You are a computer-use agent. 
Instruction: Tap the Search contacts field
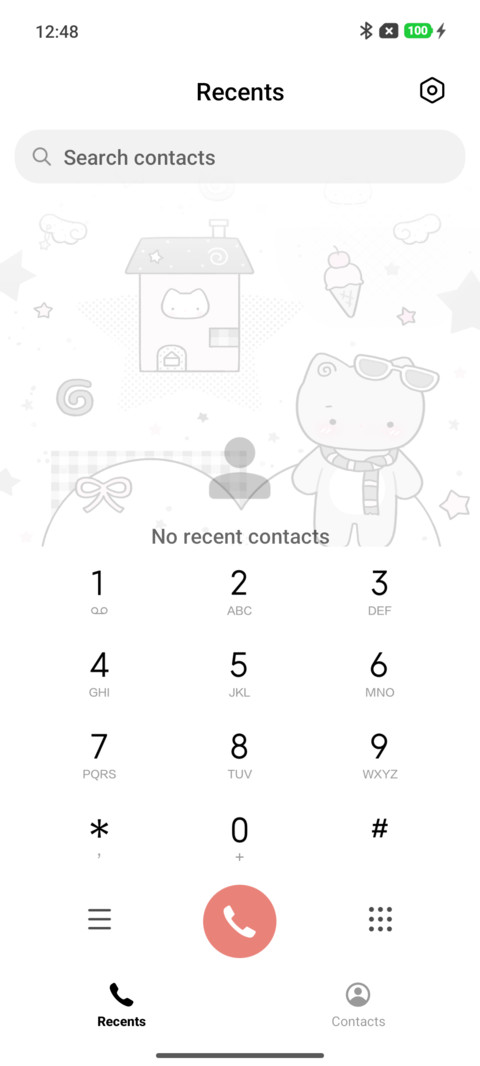(x=240, y=157)
